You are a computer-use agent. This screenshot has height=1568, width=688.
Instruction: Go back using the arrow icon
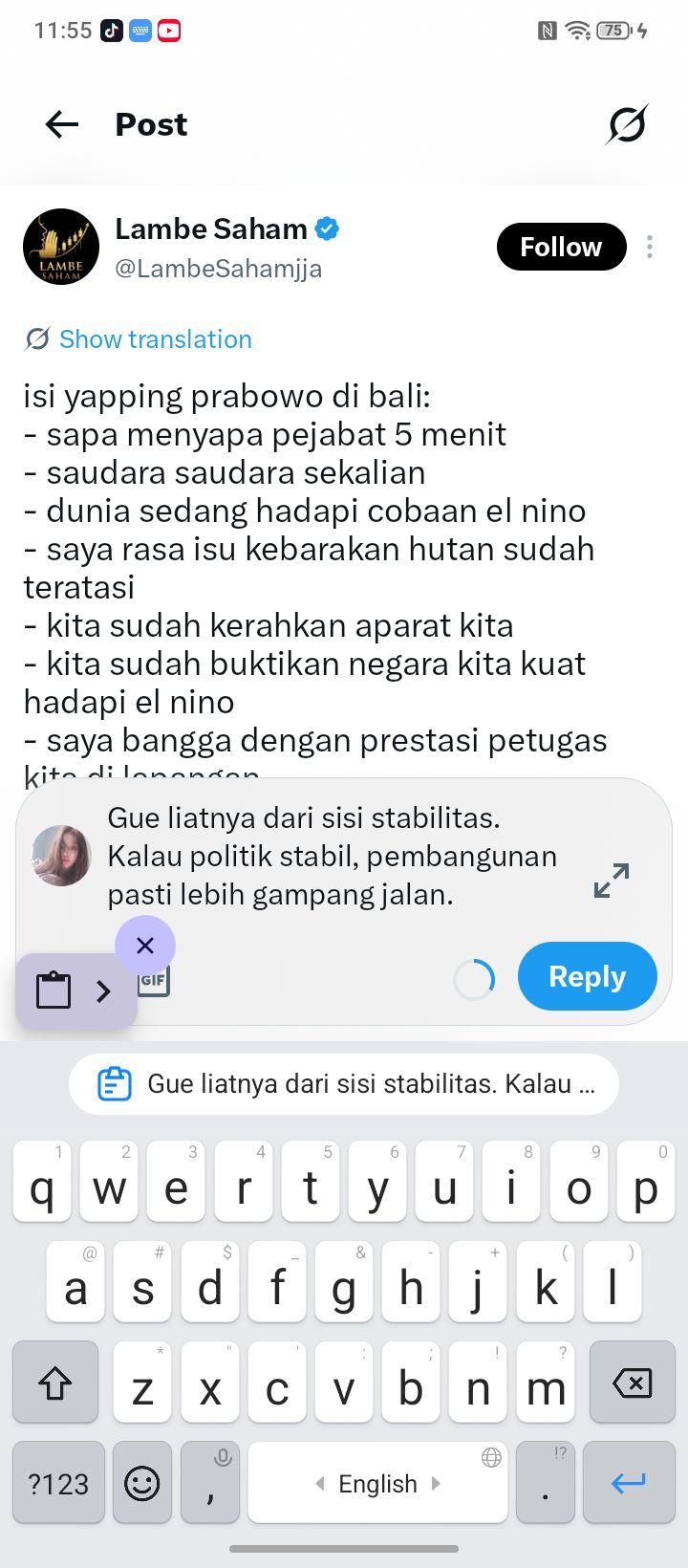[x=62, y=124]
